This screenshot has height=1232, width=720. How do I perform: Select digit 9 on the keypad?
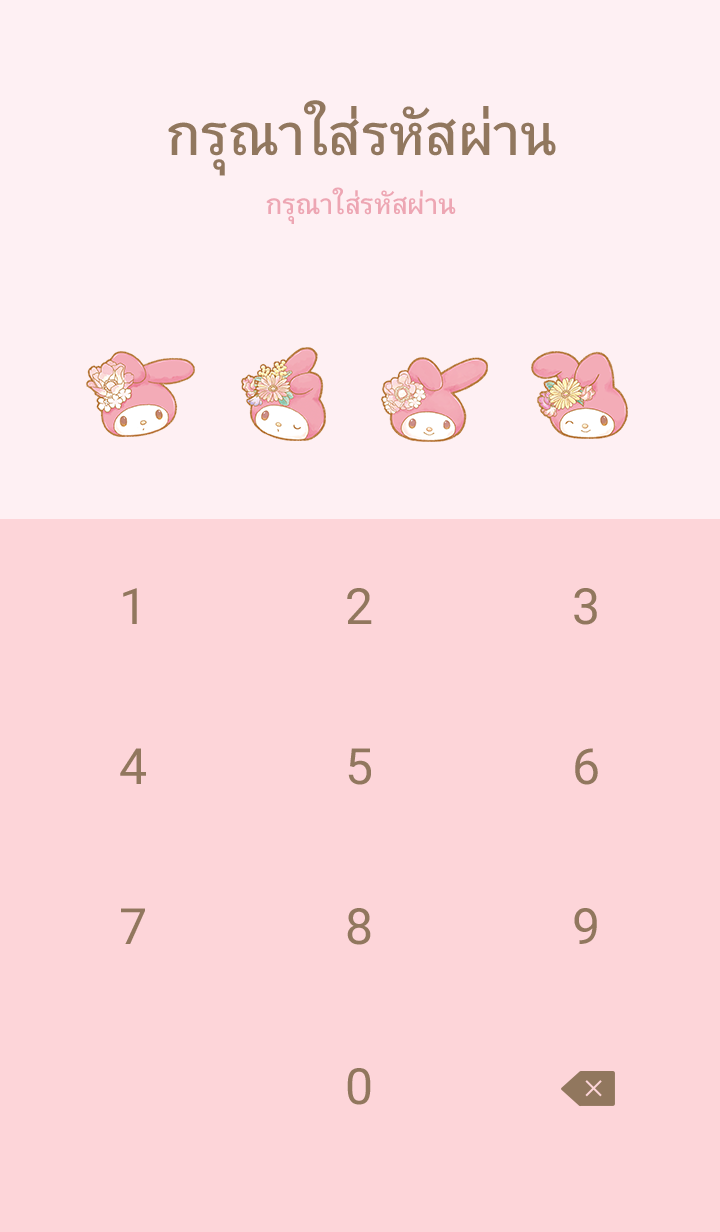[x=585, y=927]
